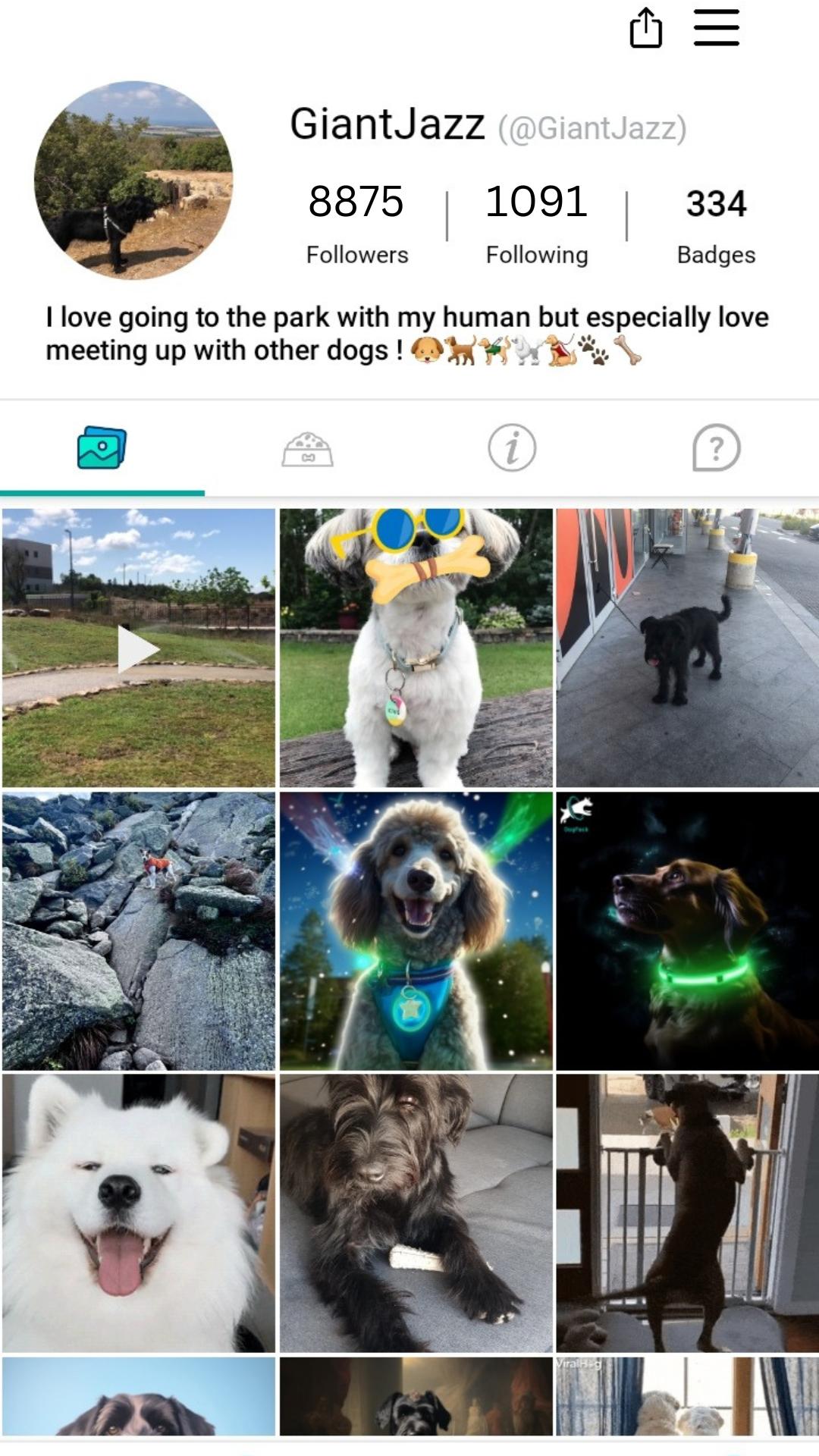The image size is (819, 1456).
Task: Switch to the food bowl tab
Action: [x=307, y=449]
